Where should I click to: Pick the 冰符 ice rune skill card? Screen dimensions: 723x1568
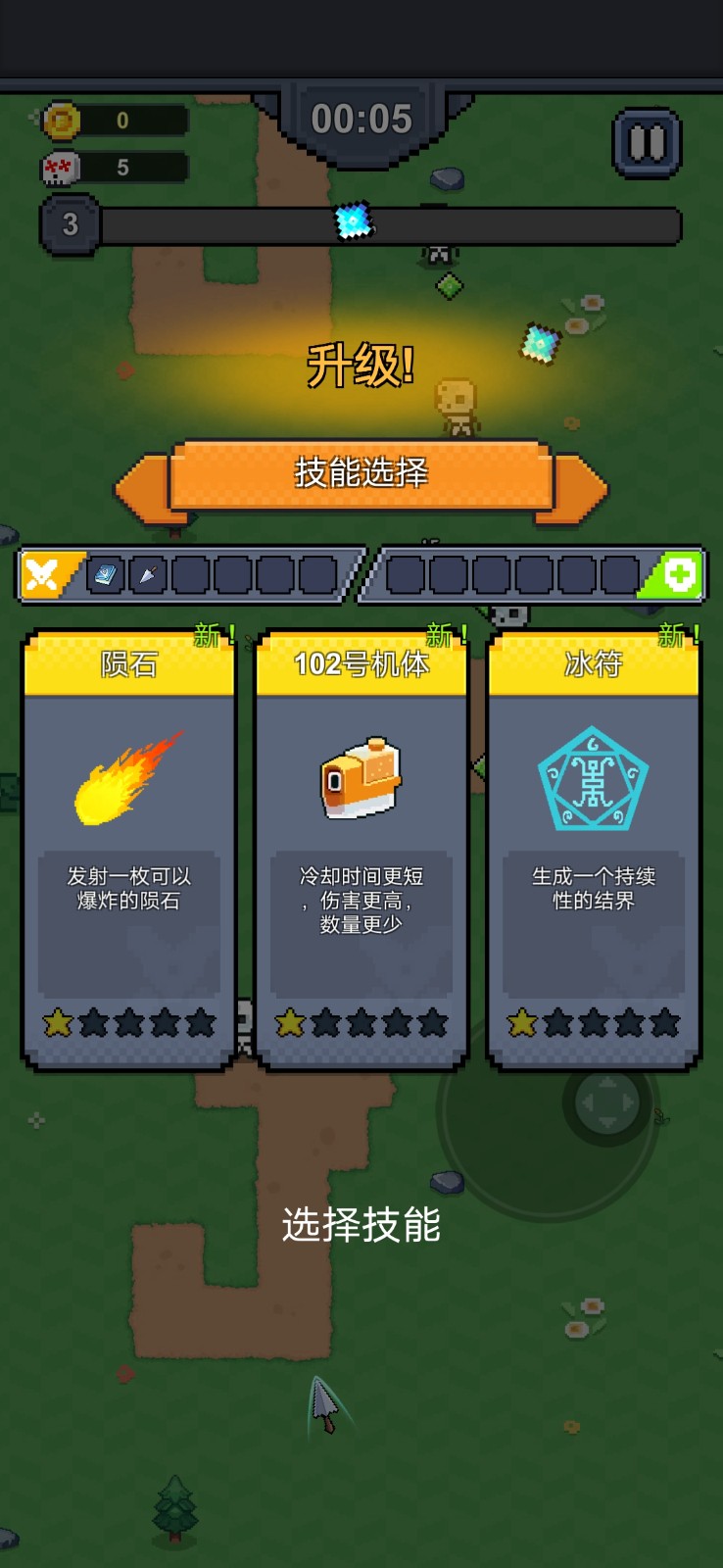(593, 850)
